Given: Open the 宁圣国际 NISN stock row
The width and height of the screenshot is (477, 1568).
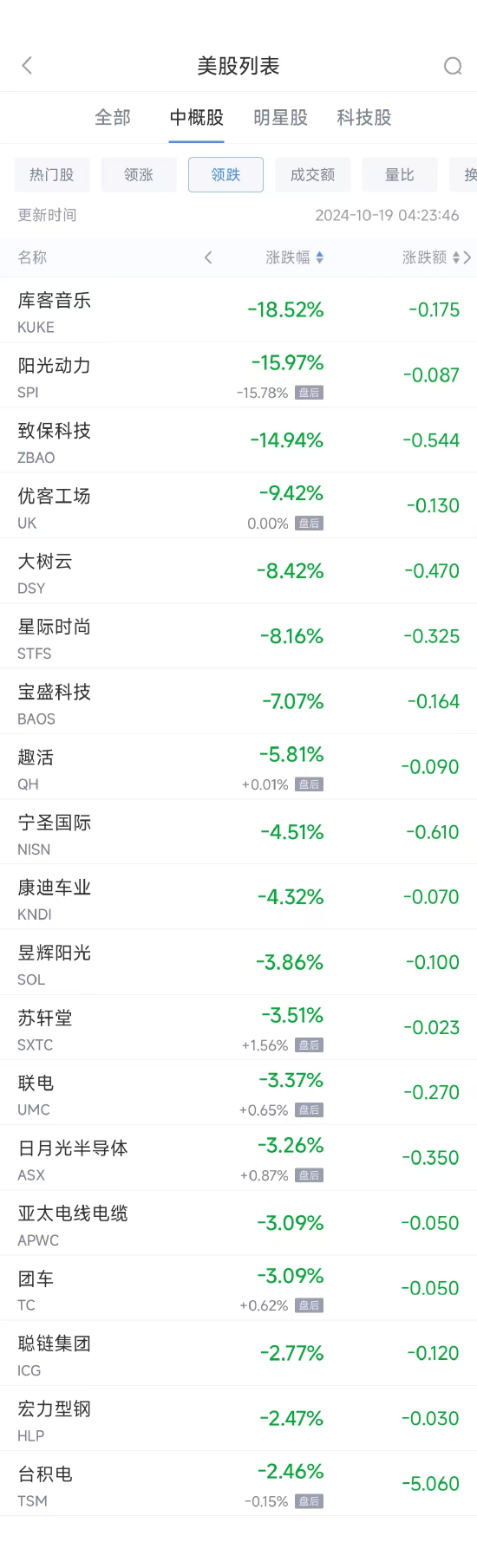Looking at the screenshot, I should click(x=238, y=832).
